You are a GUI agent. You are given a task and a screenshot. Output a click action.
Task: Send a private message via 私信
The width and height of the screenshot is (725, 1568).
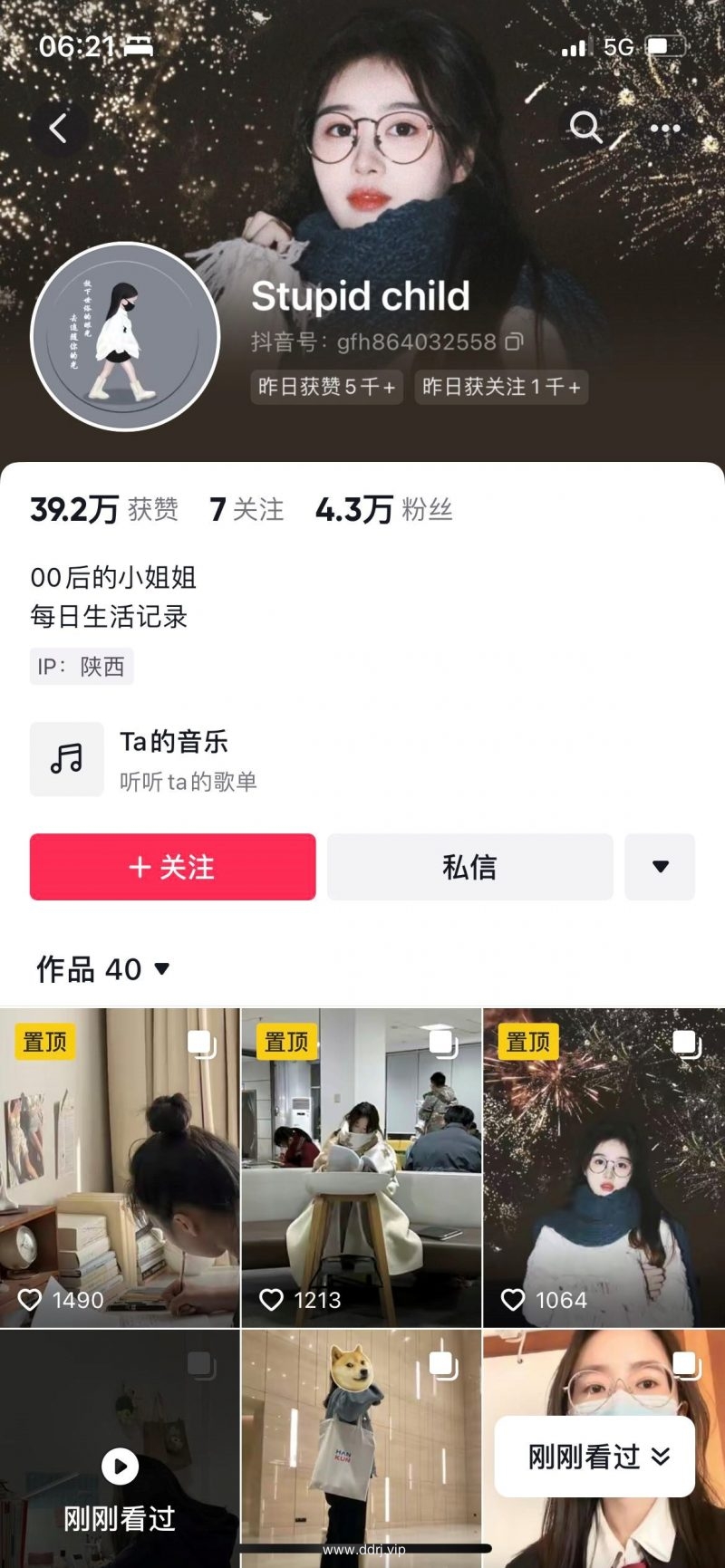point(469,867)
